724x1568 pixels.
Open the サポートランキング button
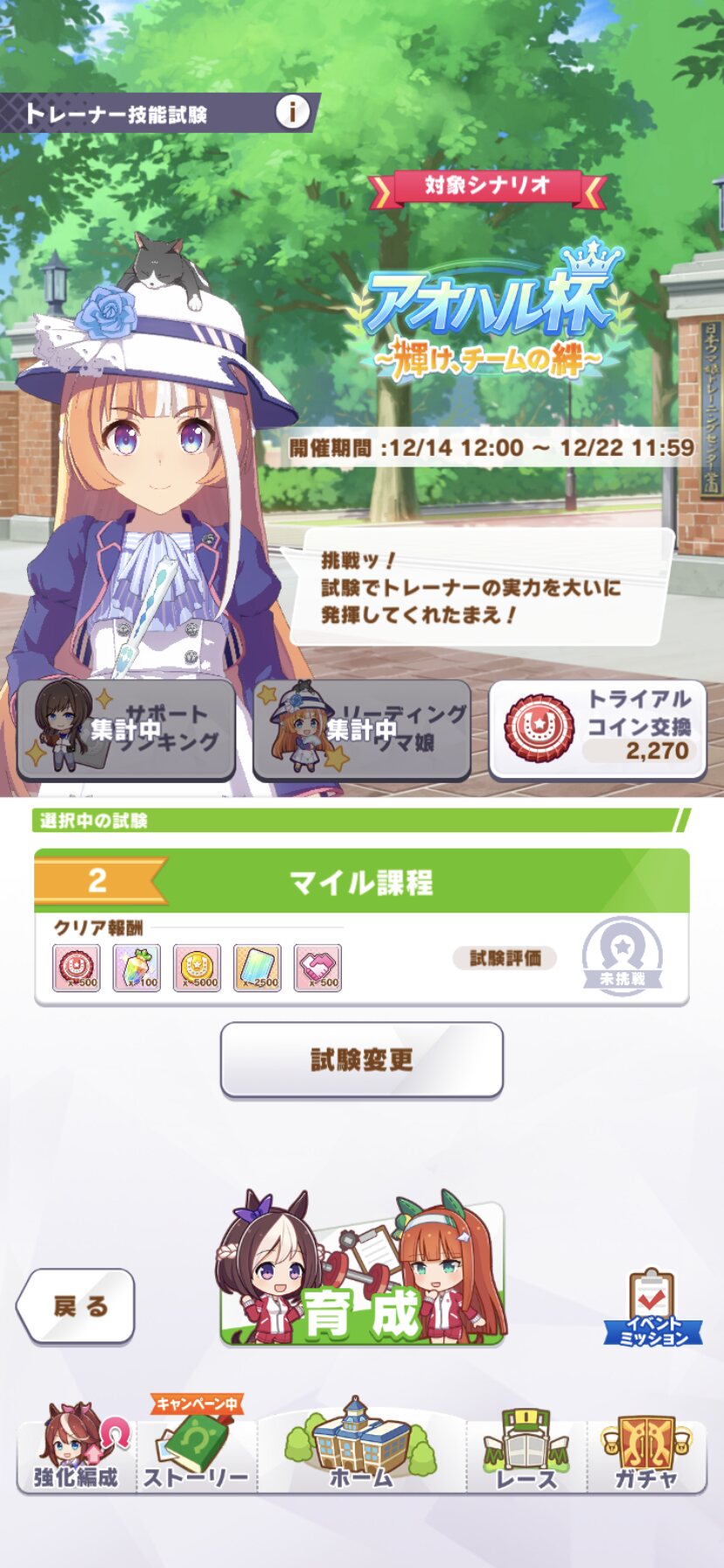pos(127,729)
